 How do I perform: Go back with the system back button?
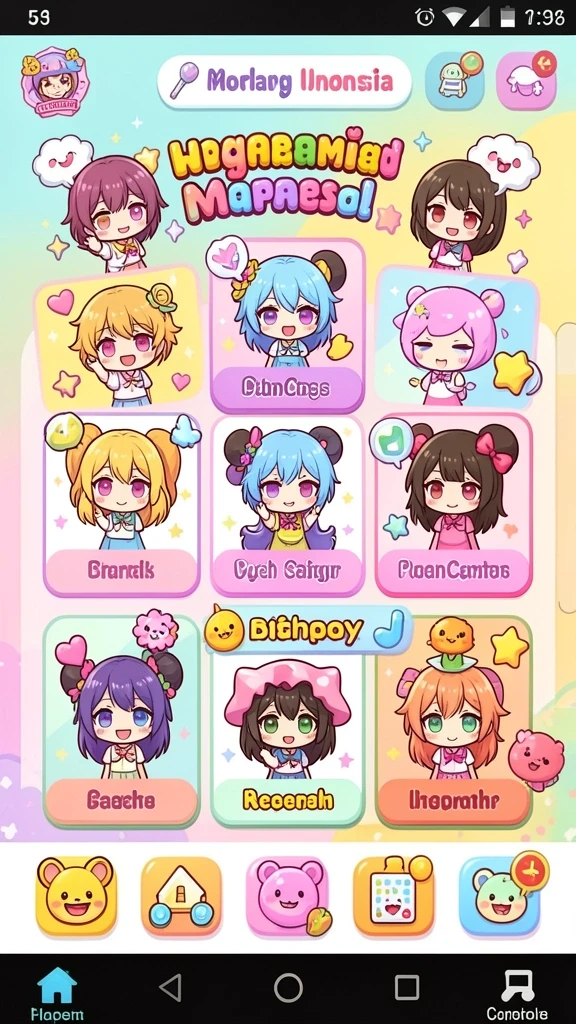[171, 988]
